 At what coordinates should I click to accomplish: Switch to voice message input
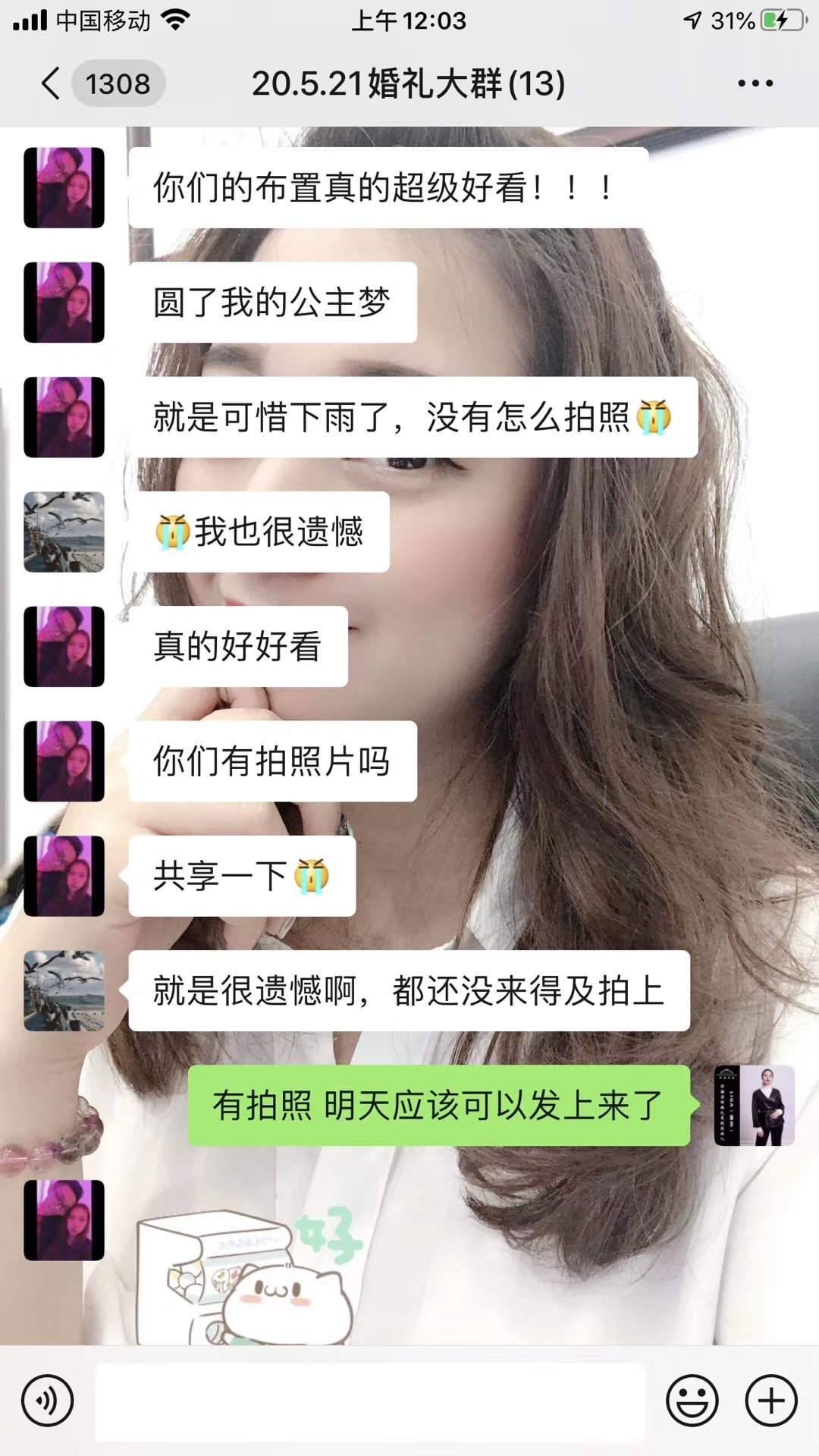pos(48,1401)
